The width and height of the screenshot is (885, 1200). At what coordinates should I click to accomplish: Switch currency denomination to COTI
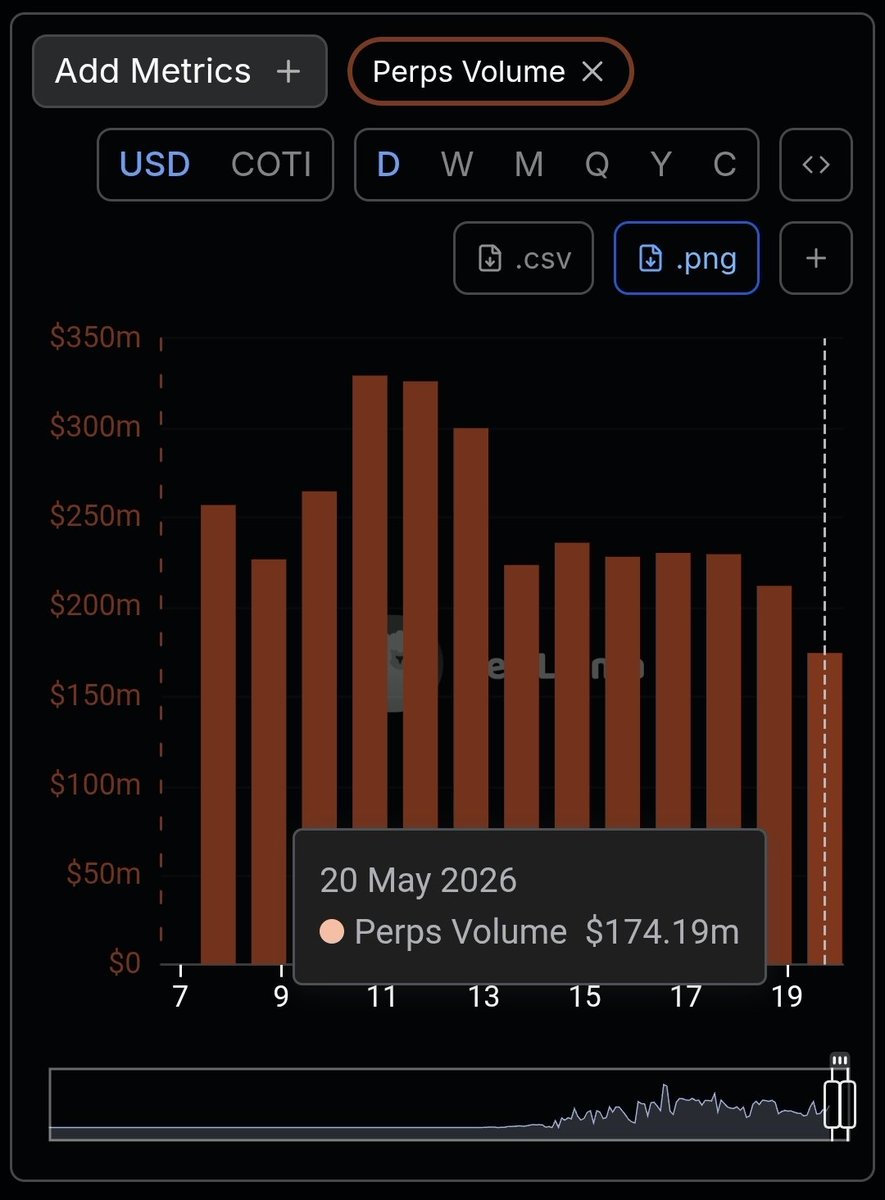tap(271, 164)
